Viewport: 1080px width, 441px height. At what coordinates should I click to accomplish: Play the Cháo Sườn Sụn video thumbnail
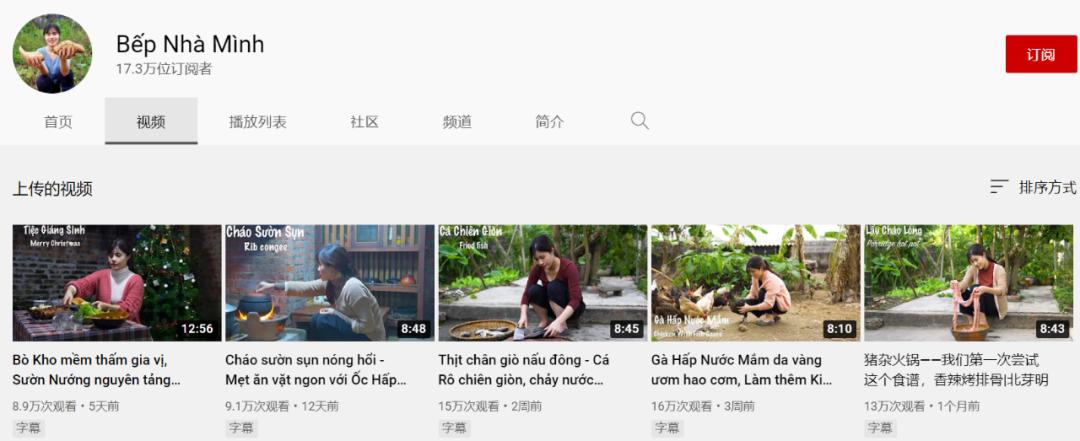click(329, 283)
